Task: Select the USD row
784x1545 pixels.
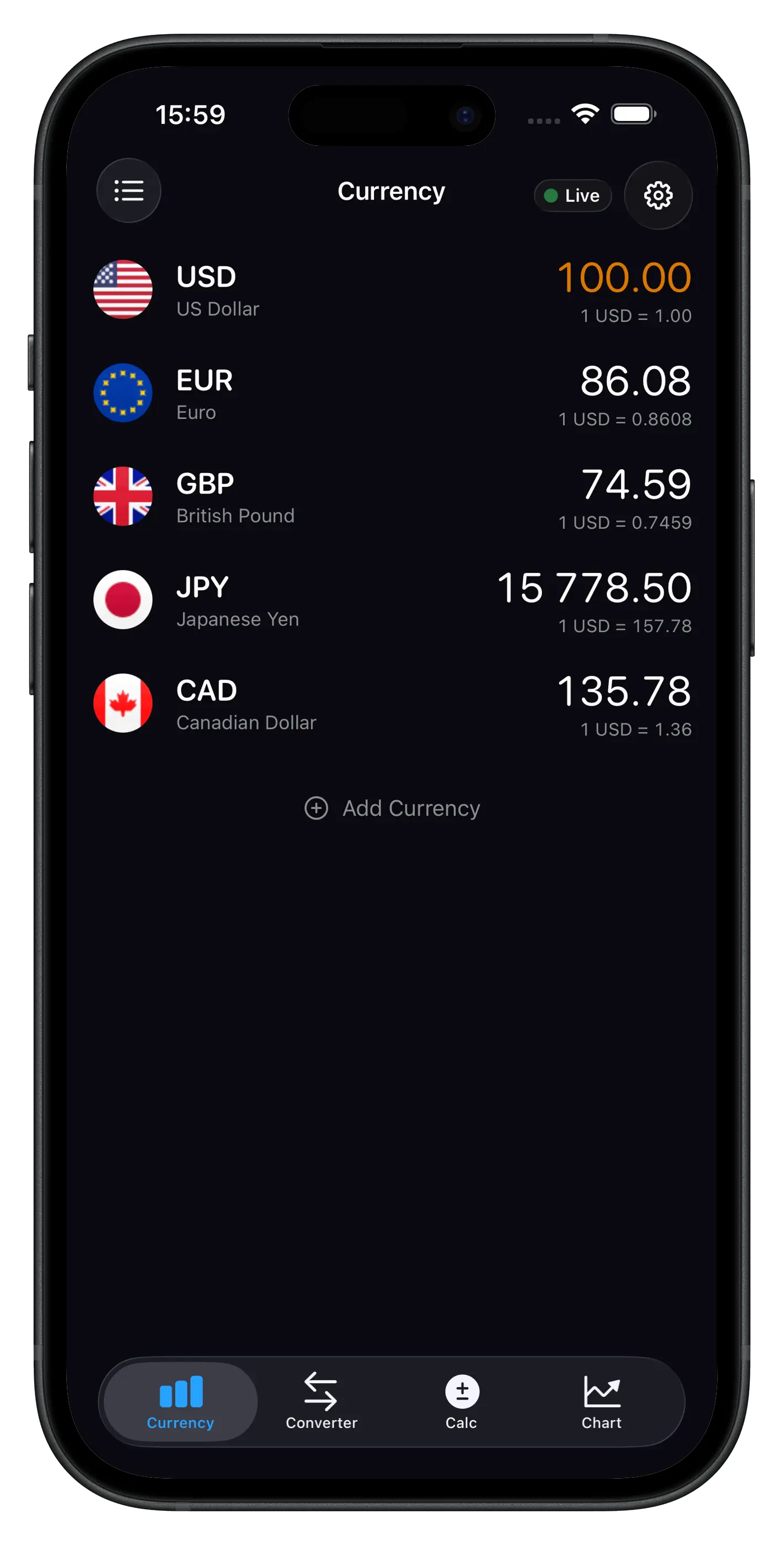Action: pyautogui.click(x=392, y=289)
